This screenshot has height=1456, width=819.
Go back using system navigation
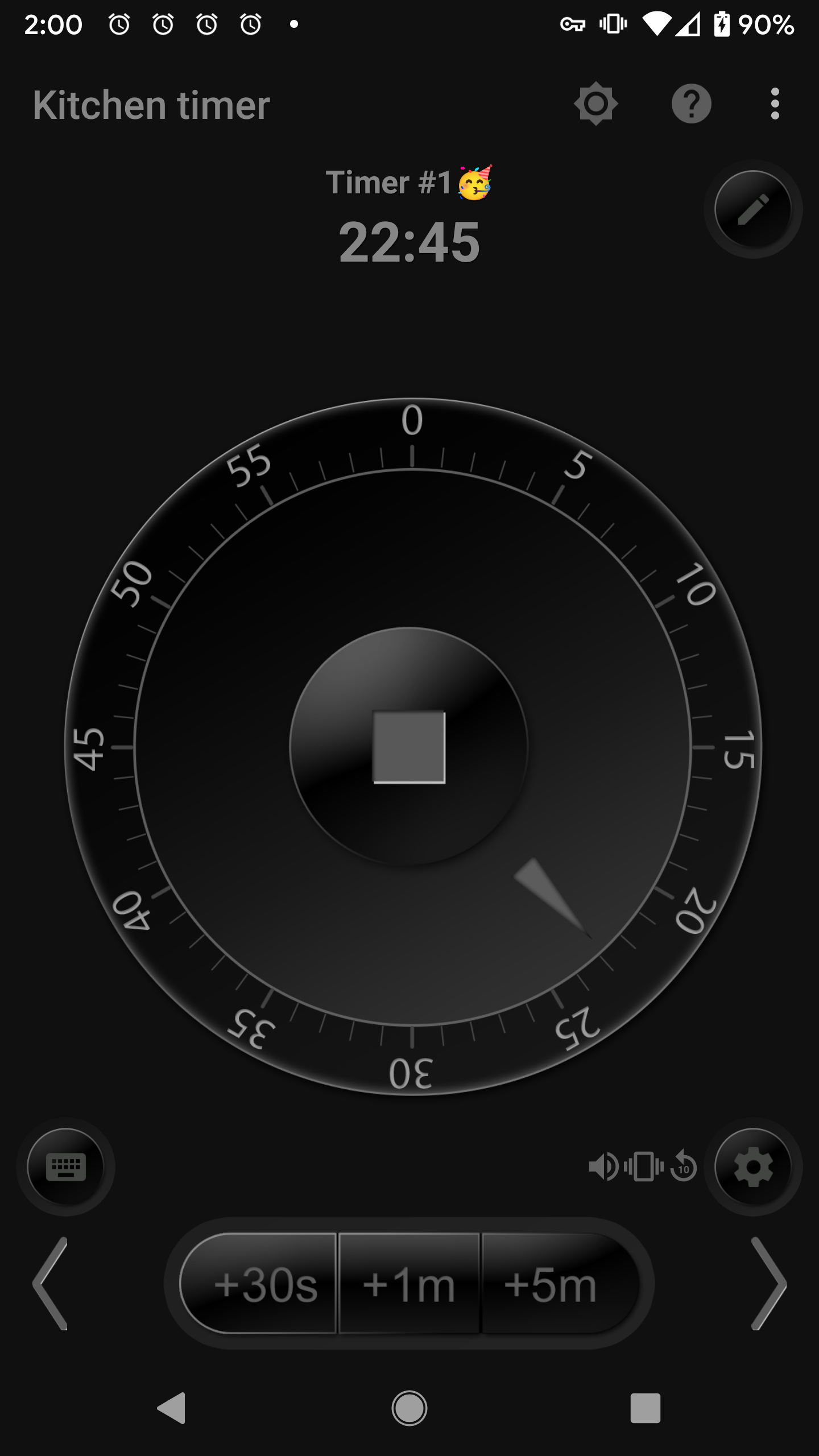click(172, 1408)
